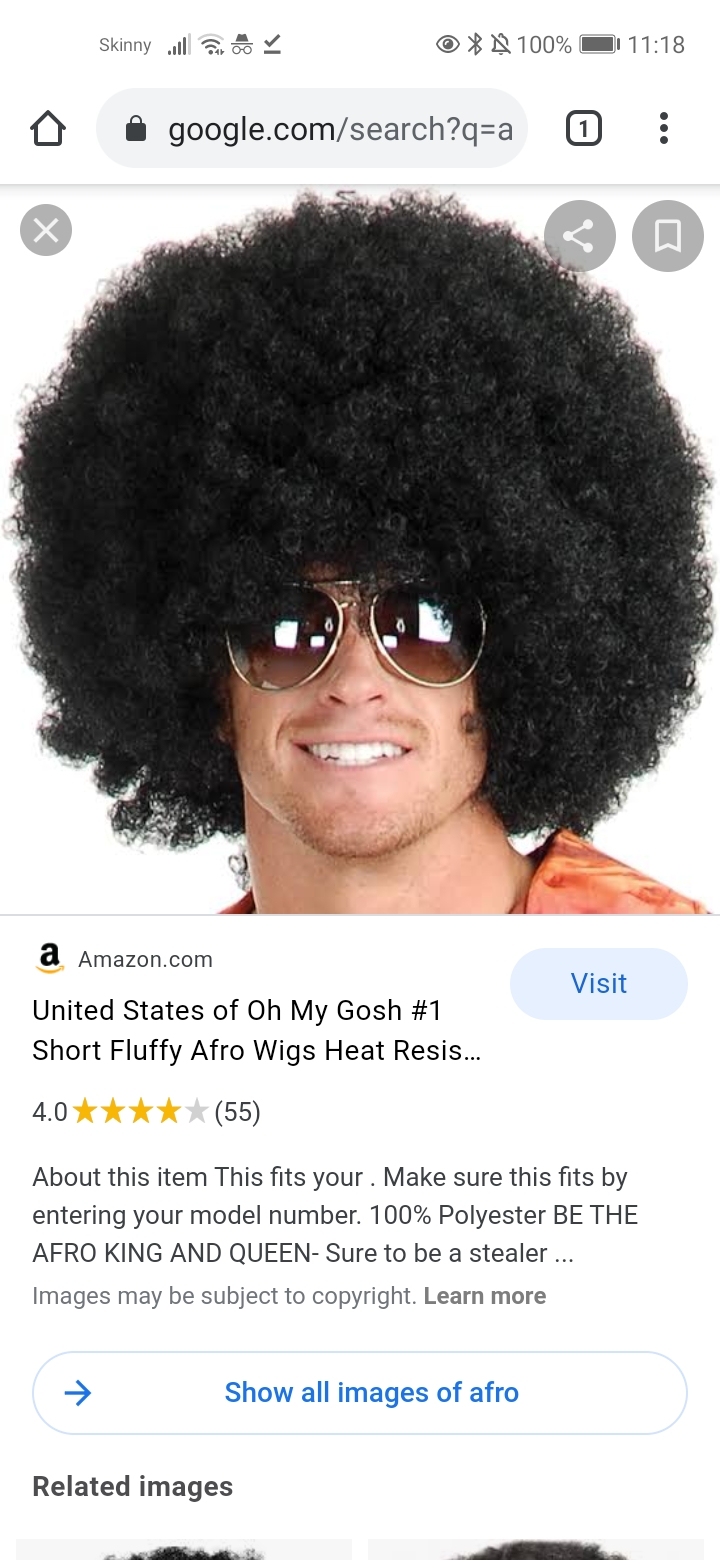Open the Learn more copyright link
Screen dimensions: 720x1560
point(485,1296)
